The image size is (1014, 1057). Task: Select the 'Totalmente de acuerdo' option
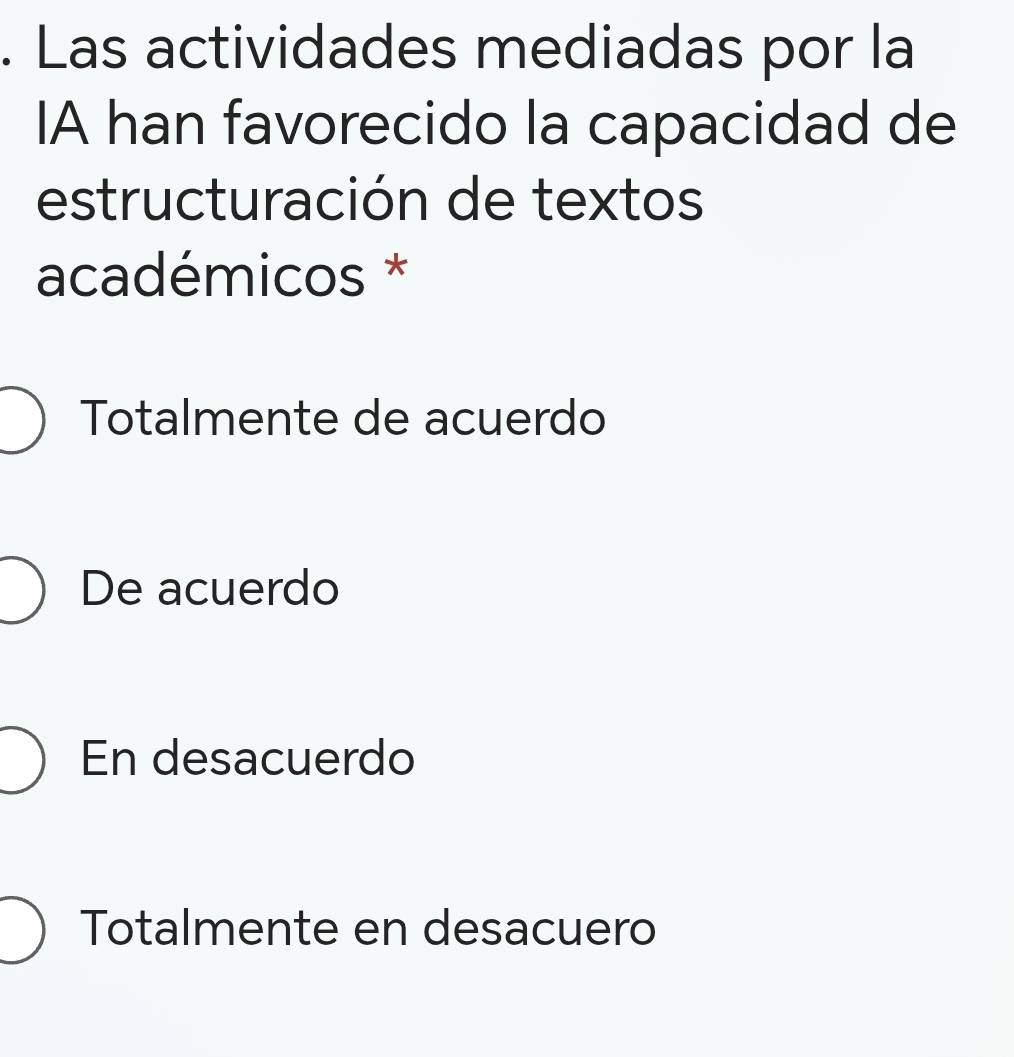click(14, 419)
